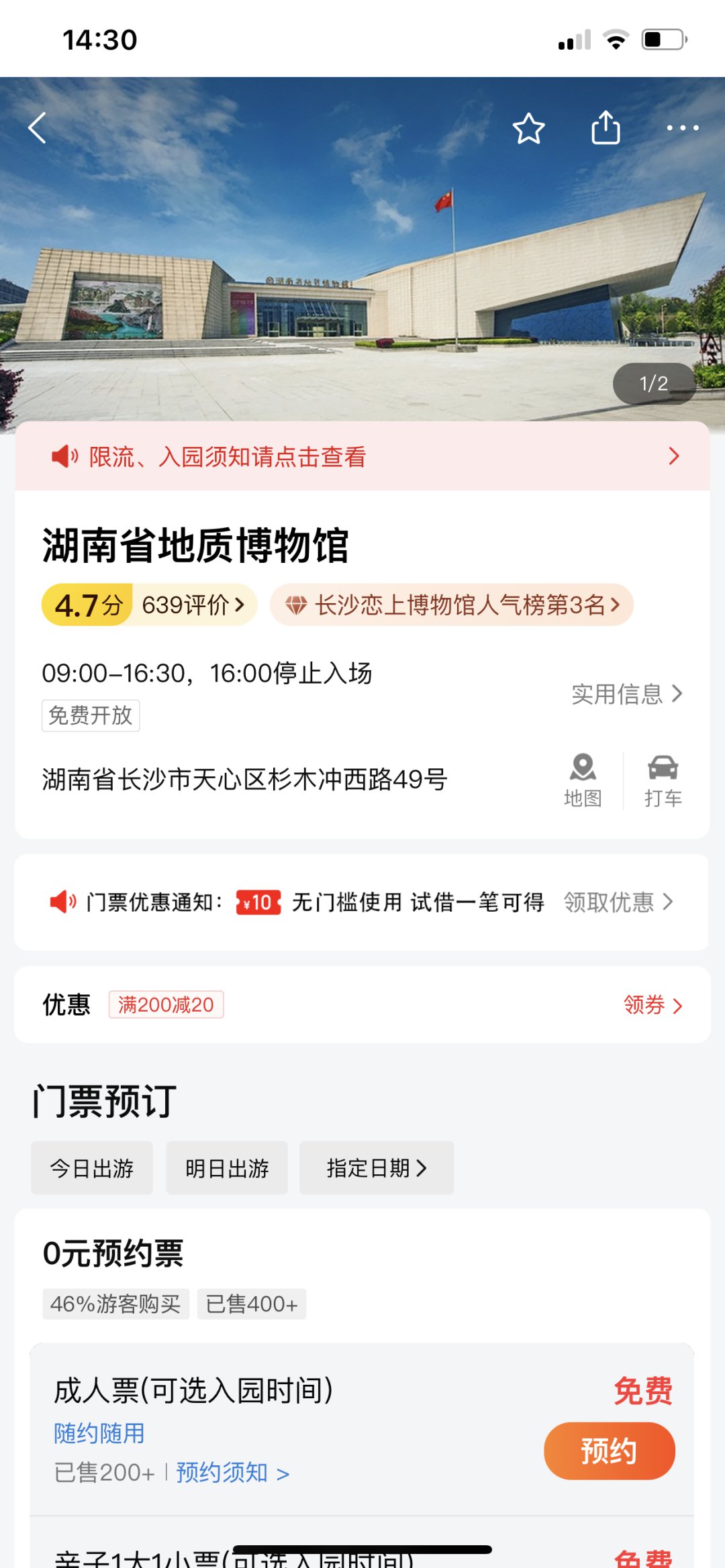Share this attraction page

click(x=606, y=127)
